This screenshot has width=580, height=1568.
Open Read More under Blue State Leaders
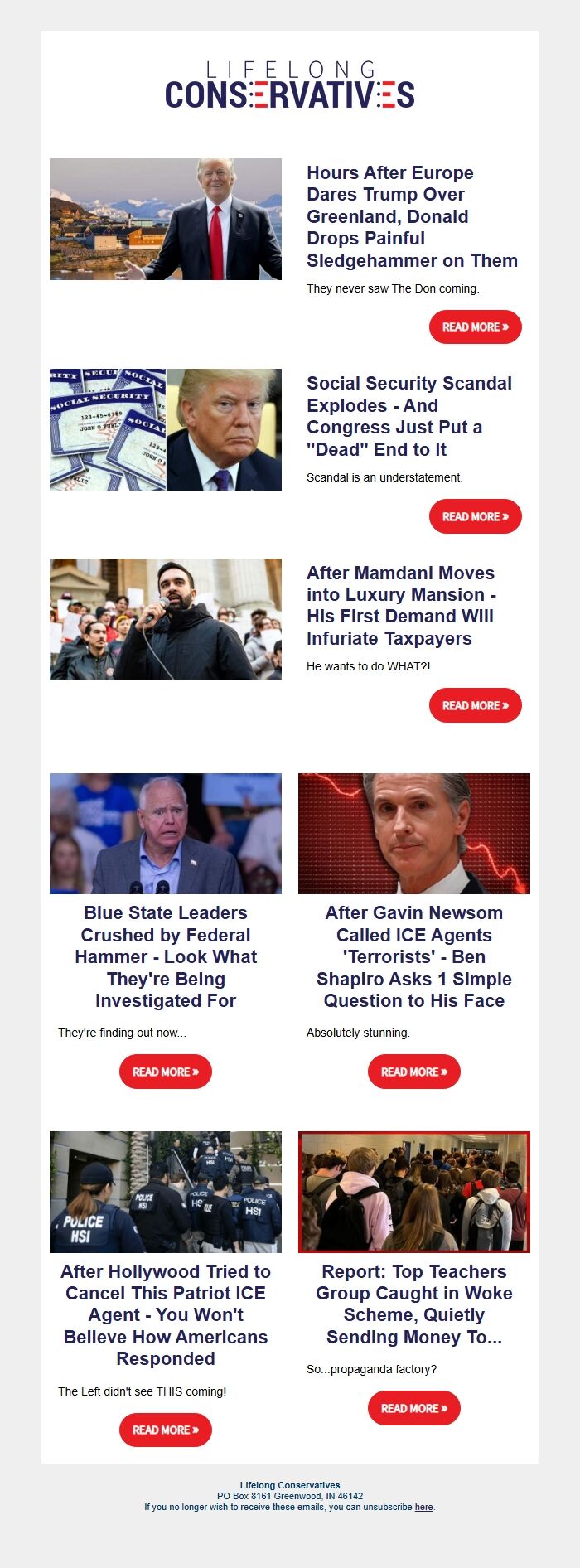coord(166,1072)
